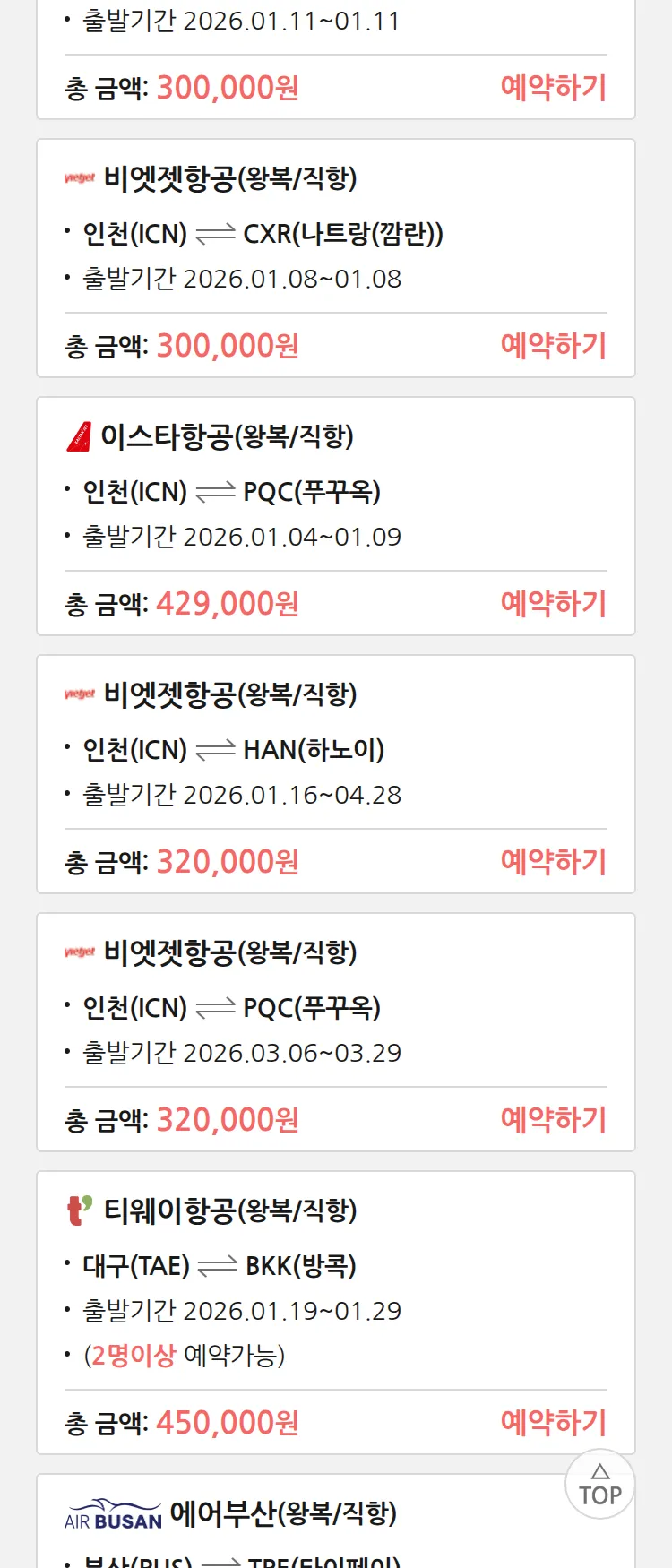Book the Vietjet Incheon–Hanoi 320,000원 flight
The height and width of the screenshot is (1568, 672).
click(553, 862)
